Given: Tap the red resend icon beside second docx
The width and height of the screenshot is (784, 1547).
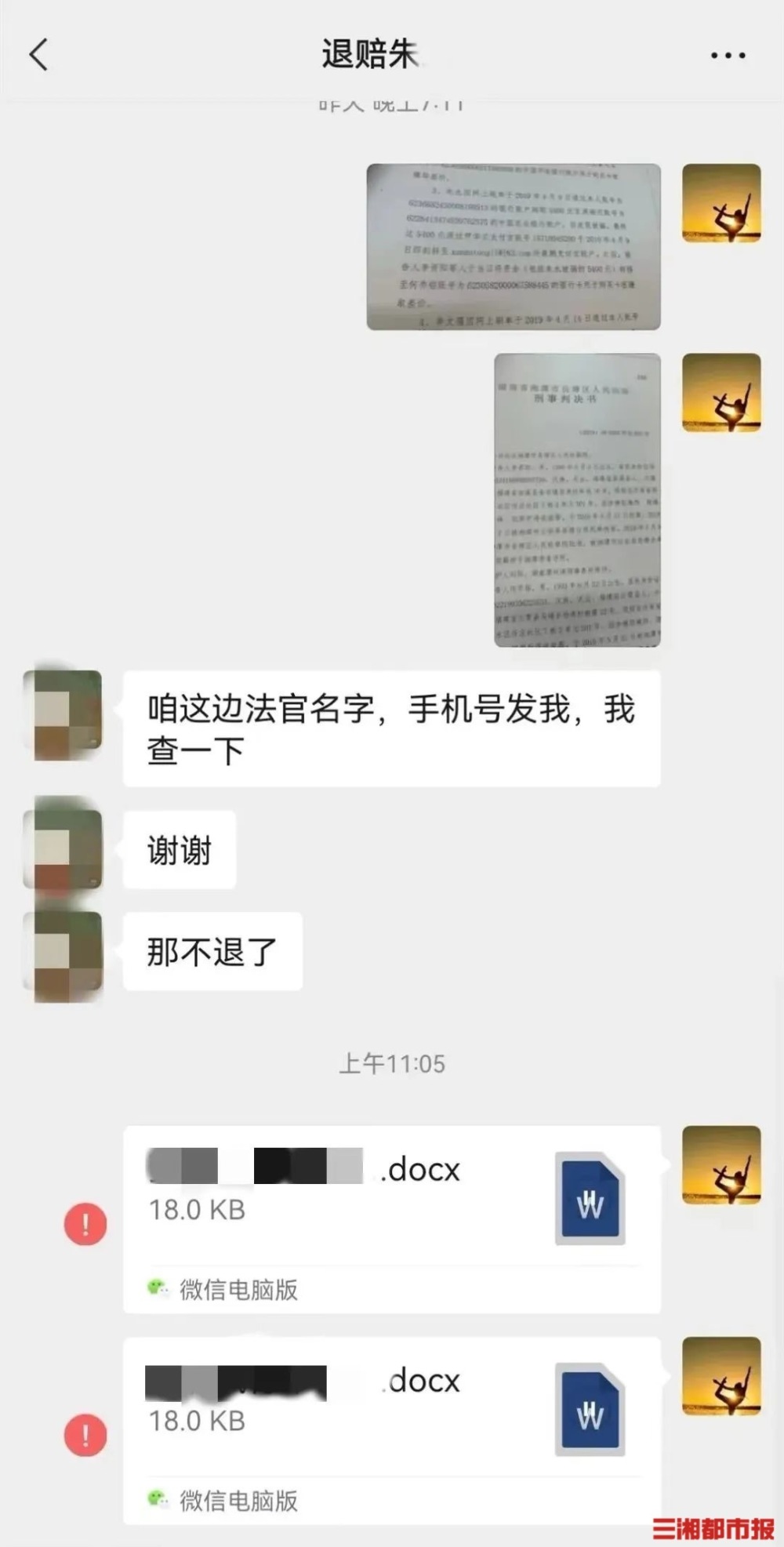Looking at the screenshot, I should pyautogui.click(x=85, y=1435).
